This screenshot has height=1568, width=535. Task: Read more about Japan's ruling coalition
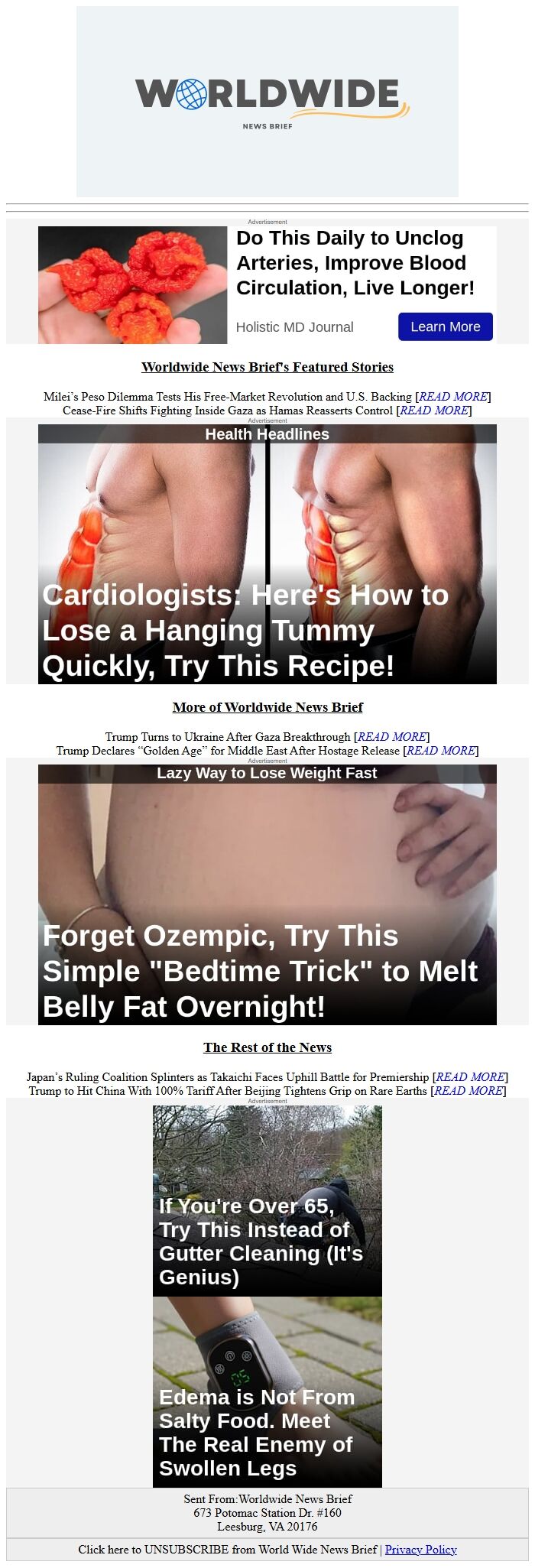(470, 1077)
